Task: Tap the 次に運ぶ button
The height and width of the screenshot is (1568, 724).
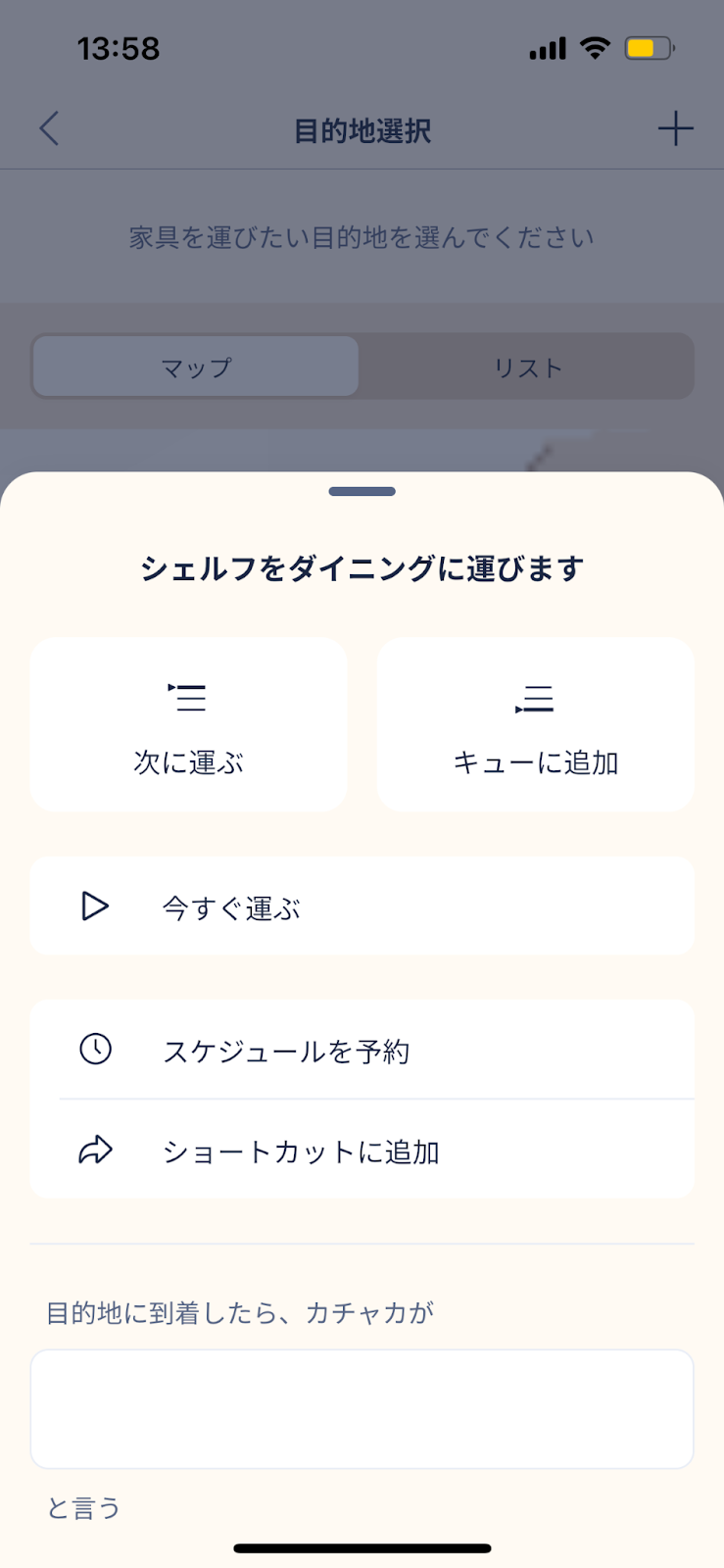Action: click(x=189, y=724)
